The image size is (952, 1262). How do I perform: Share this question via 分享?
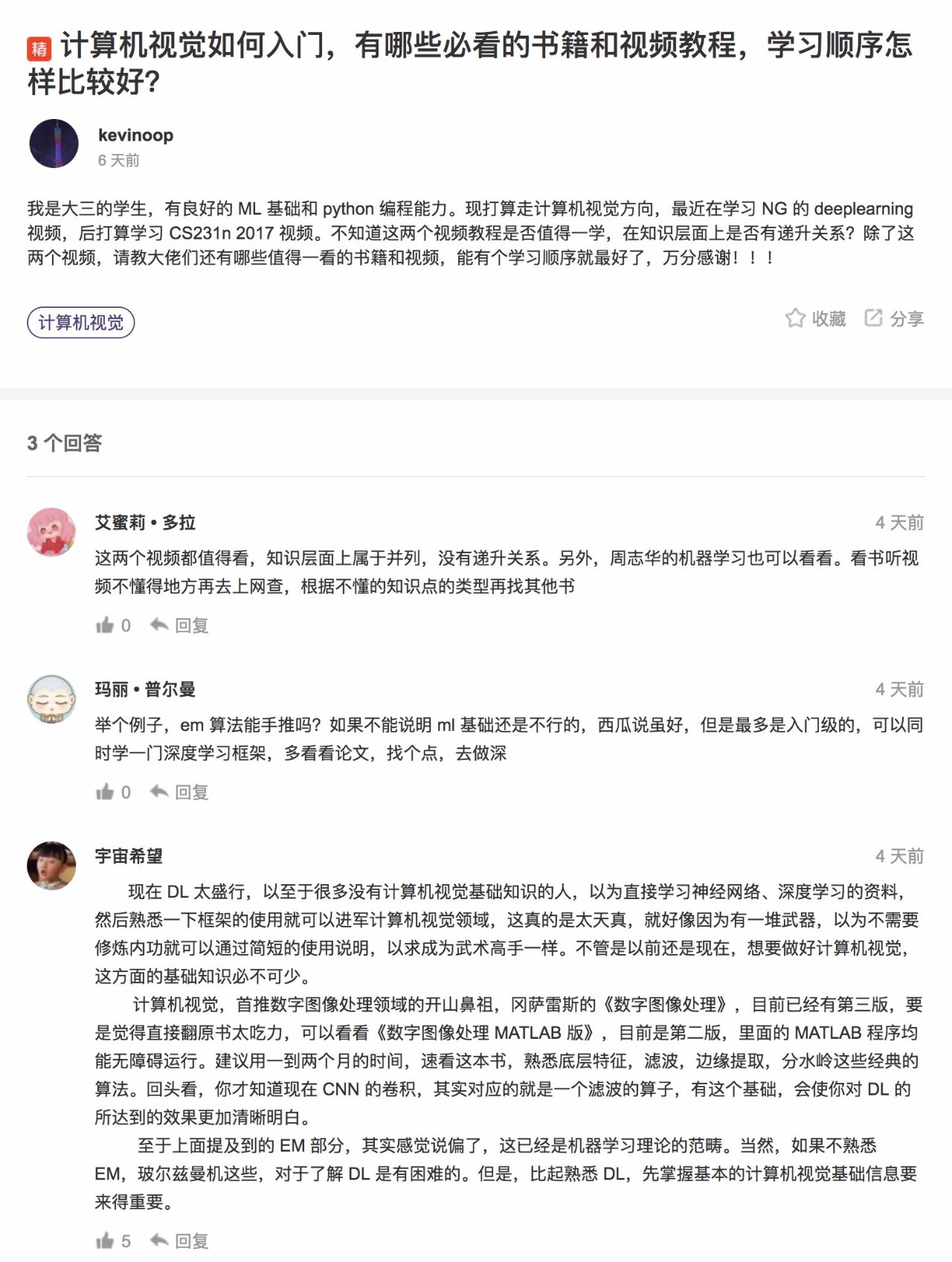[894, 319]
